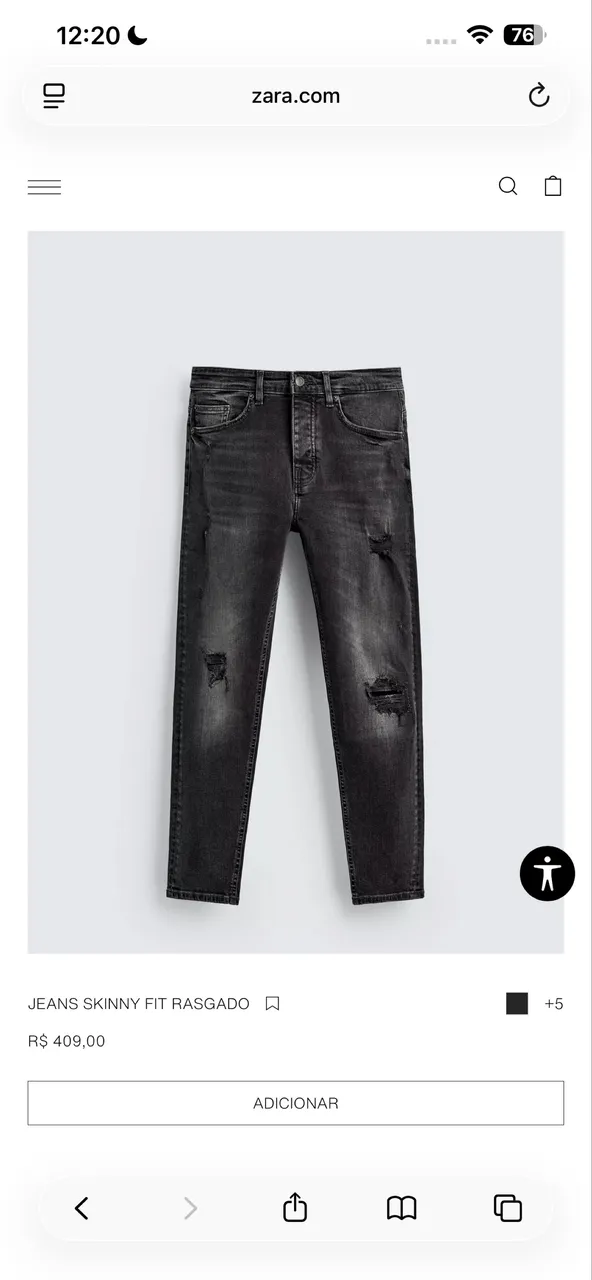Open the hamburger menu

coord(44,187)
